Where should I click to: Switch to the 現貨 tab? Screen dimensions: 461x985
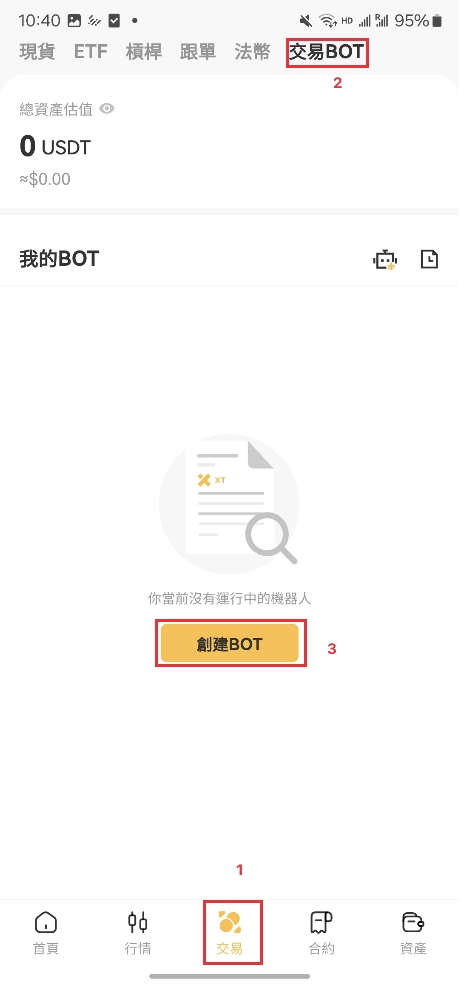pos(37,52)
